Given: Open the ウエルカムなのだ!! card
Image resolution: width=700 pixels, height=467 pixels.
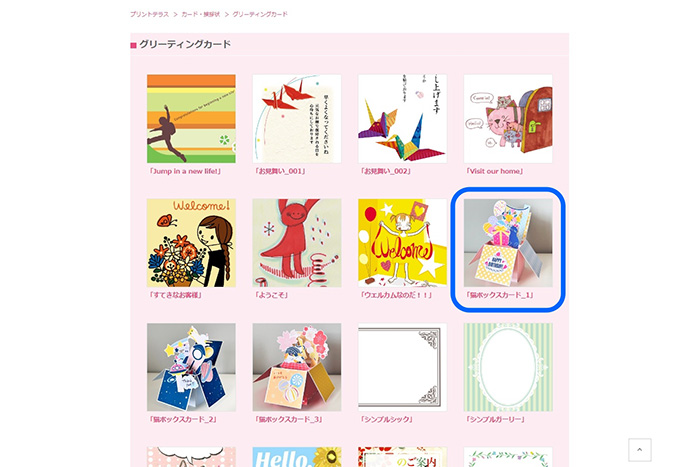Looking at the screenshot, I should tap(402, 242).
